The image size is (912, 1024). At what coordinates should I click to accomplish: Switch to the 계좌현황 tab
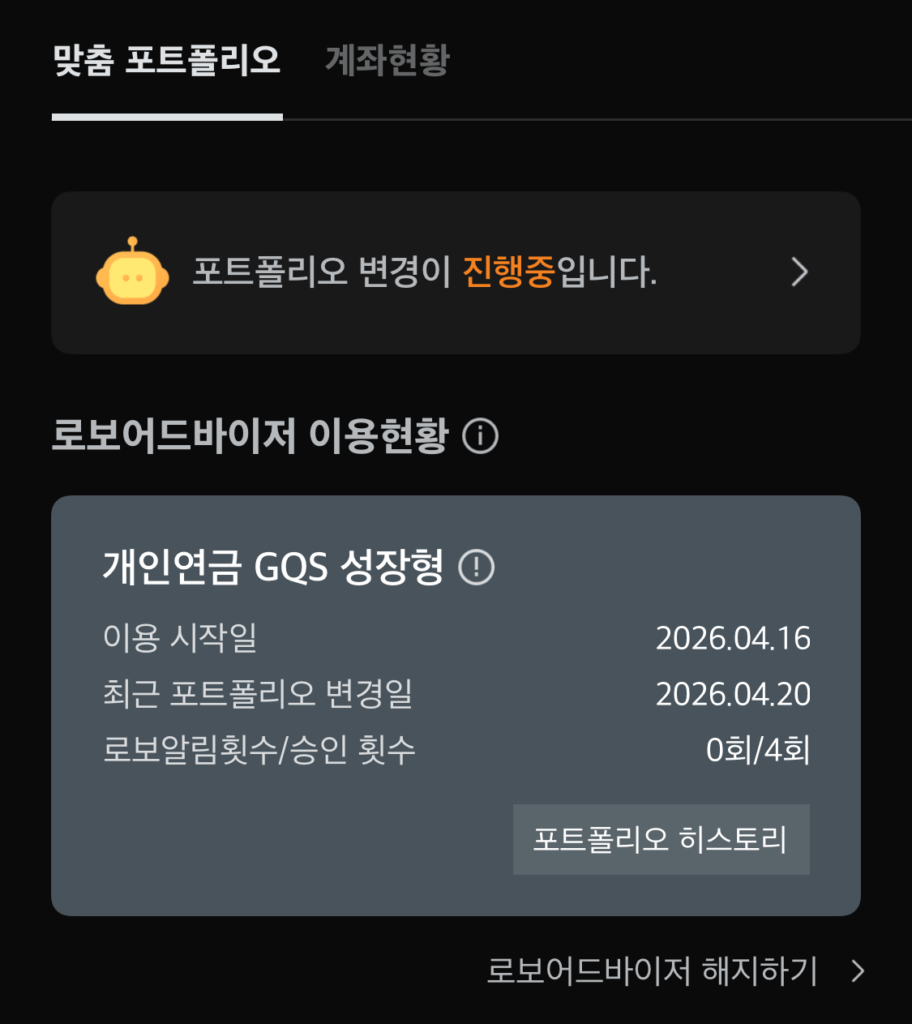click(x=387, y=62)
